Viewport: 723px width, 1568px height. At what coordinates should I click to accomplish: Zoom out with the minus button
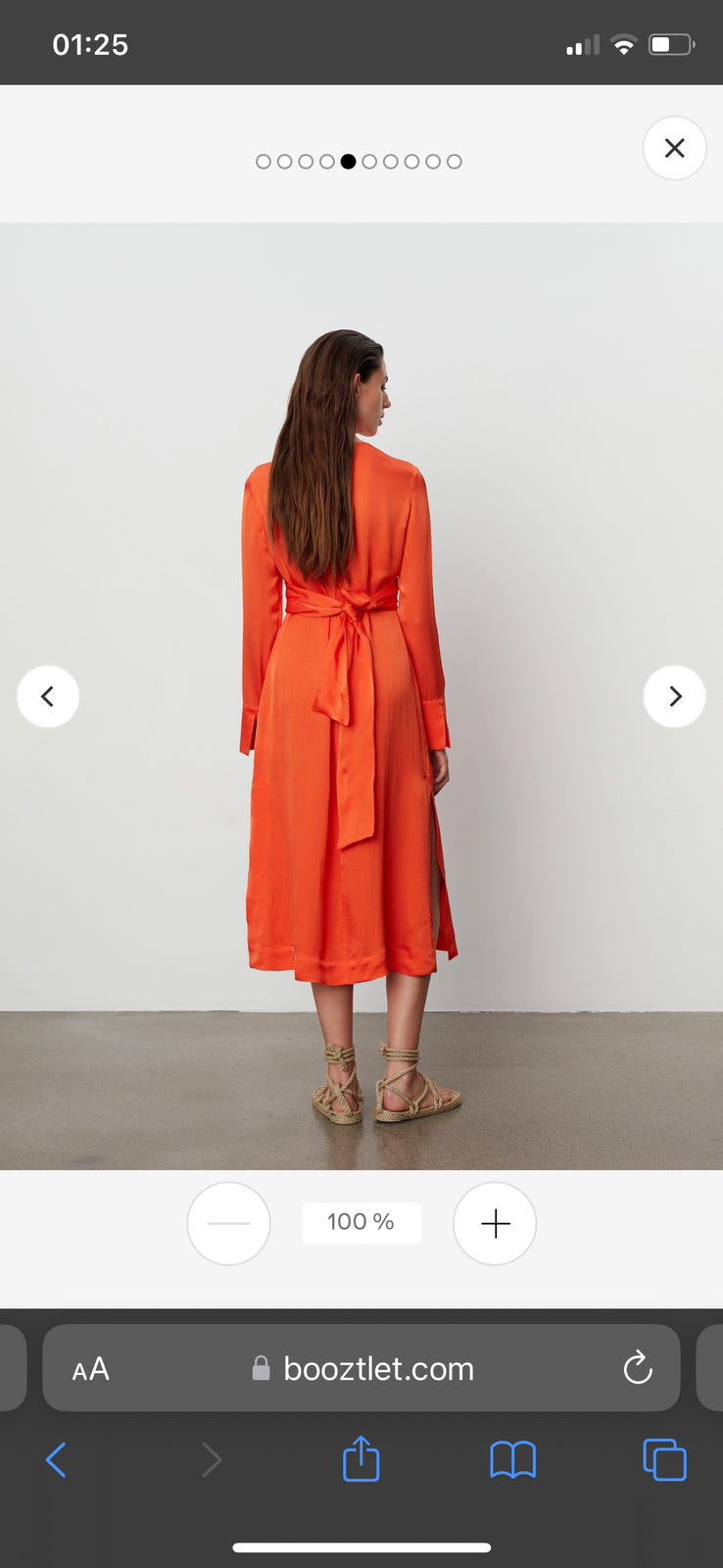click(x=228, y=1223)
